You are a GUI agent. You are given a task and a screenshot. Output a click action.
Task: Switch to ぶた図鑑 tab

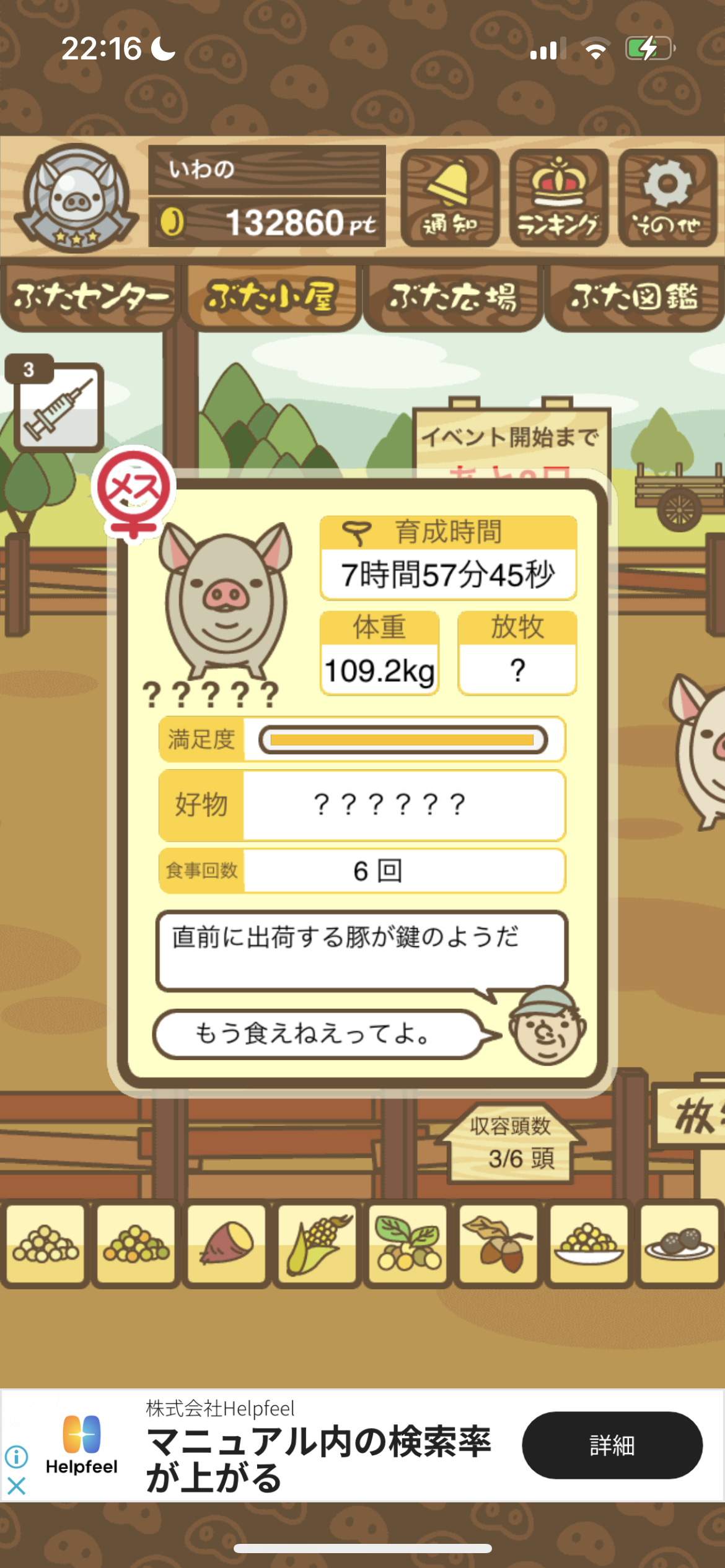[x=634, y=298]
